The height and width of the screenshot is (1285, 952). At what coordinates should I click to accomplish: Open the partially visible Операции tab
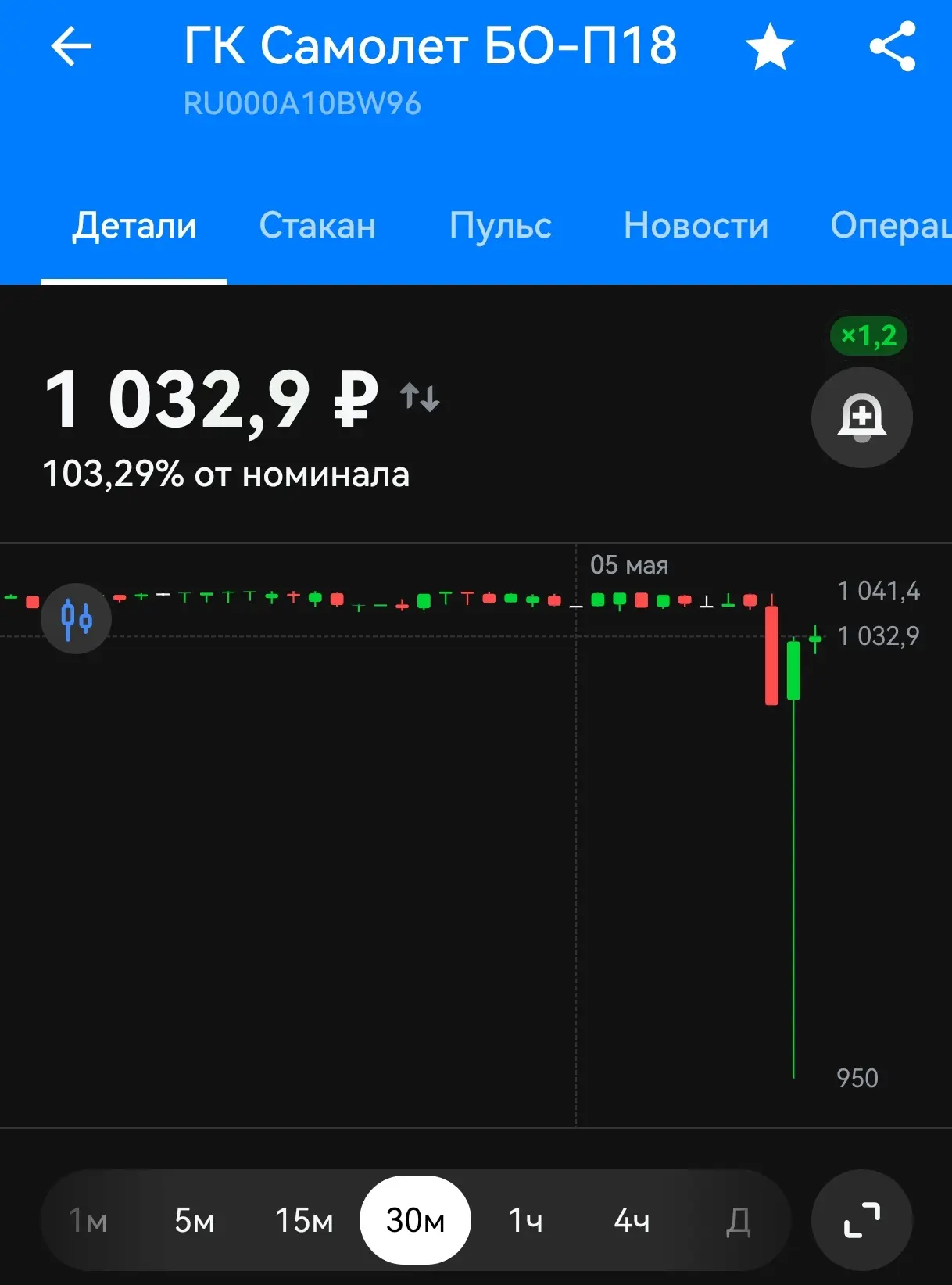click(x=890, y=225)
